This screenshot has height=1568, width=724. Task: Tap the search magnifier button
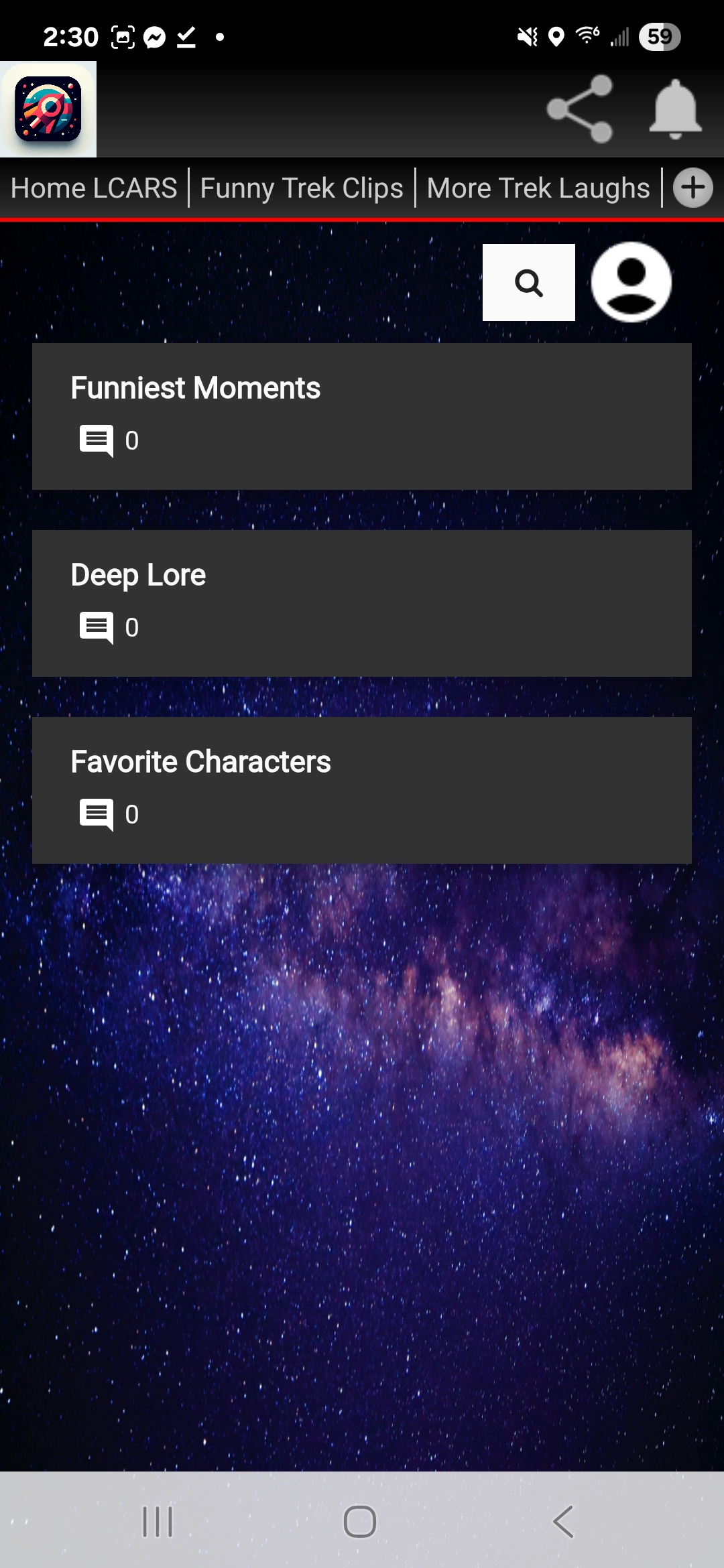click(x=529, y=283)
